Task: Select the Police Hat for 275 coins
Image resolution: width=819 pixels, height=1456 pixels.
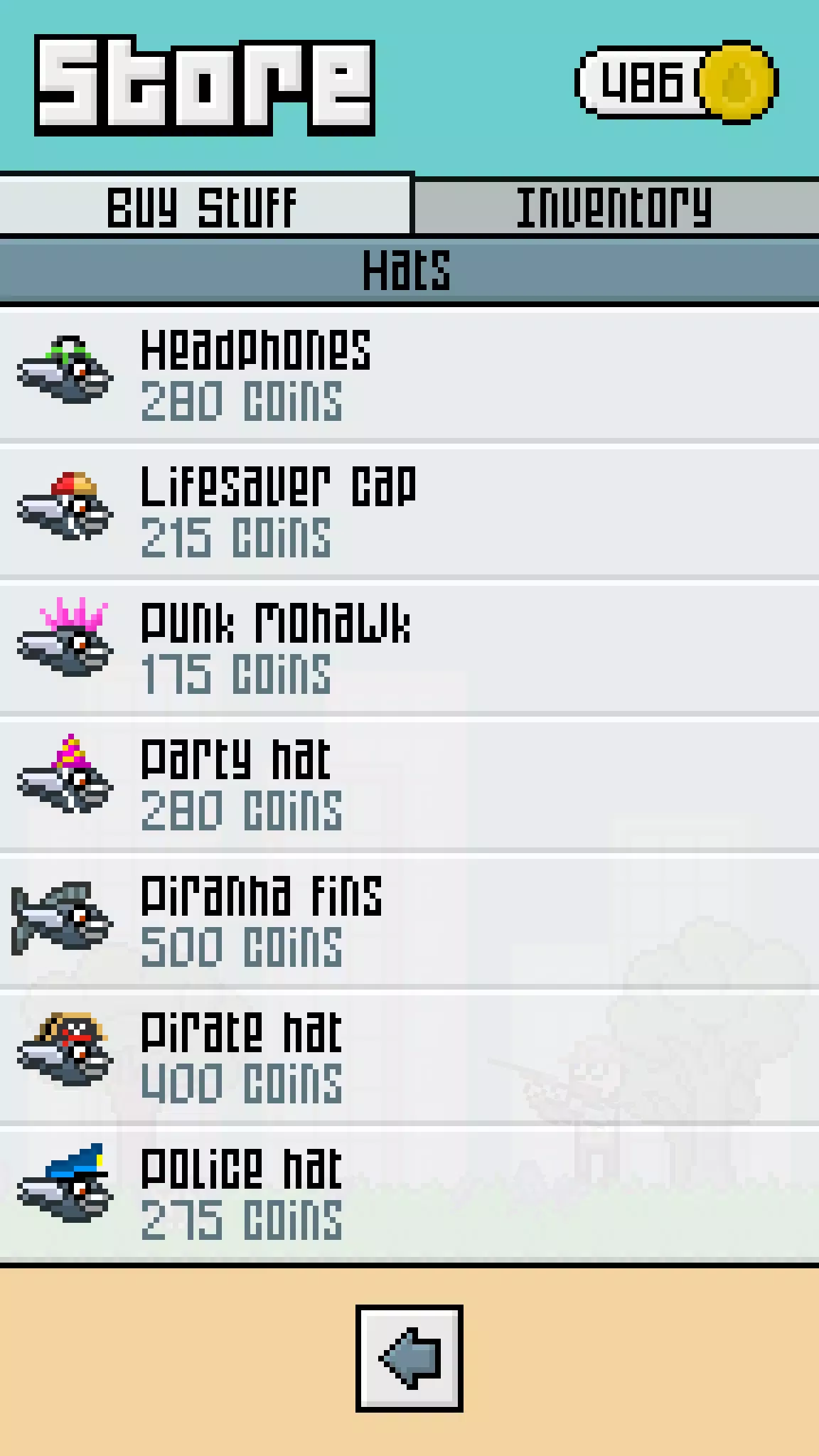Action: click(x=409, y=1193)
